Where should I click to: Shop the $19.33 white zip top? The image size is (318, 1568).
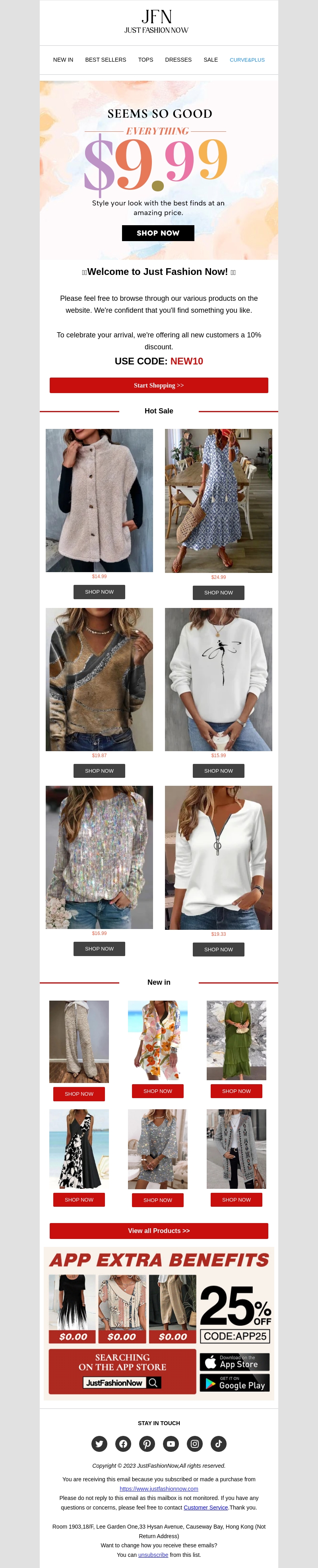pyautogui.click(x=218, y=949)
